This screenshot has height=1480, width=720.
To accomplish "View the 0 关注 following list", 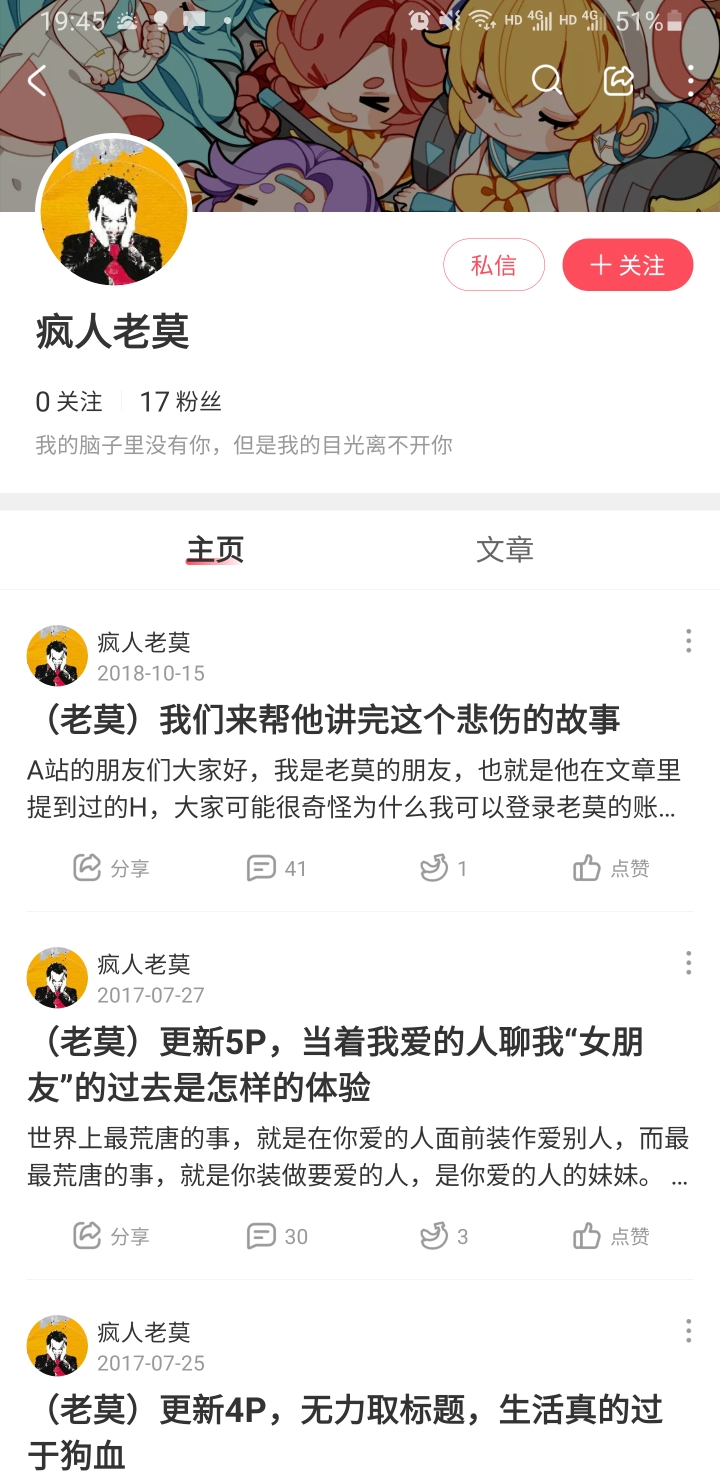I will [x=69, y=402].
